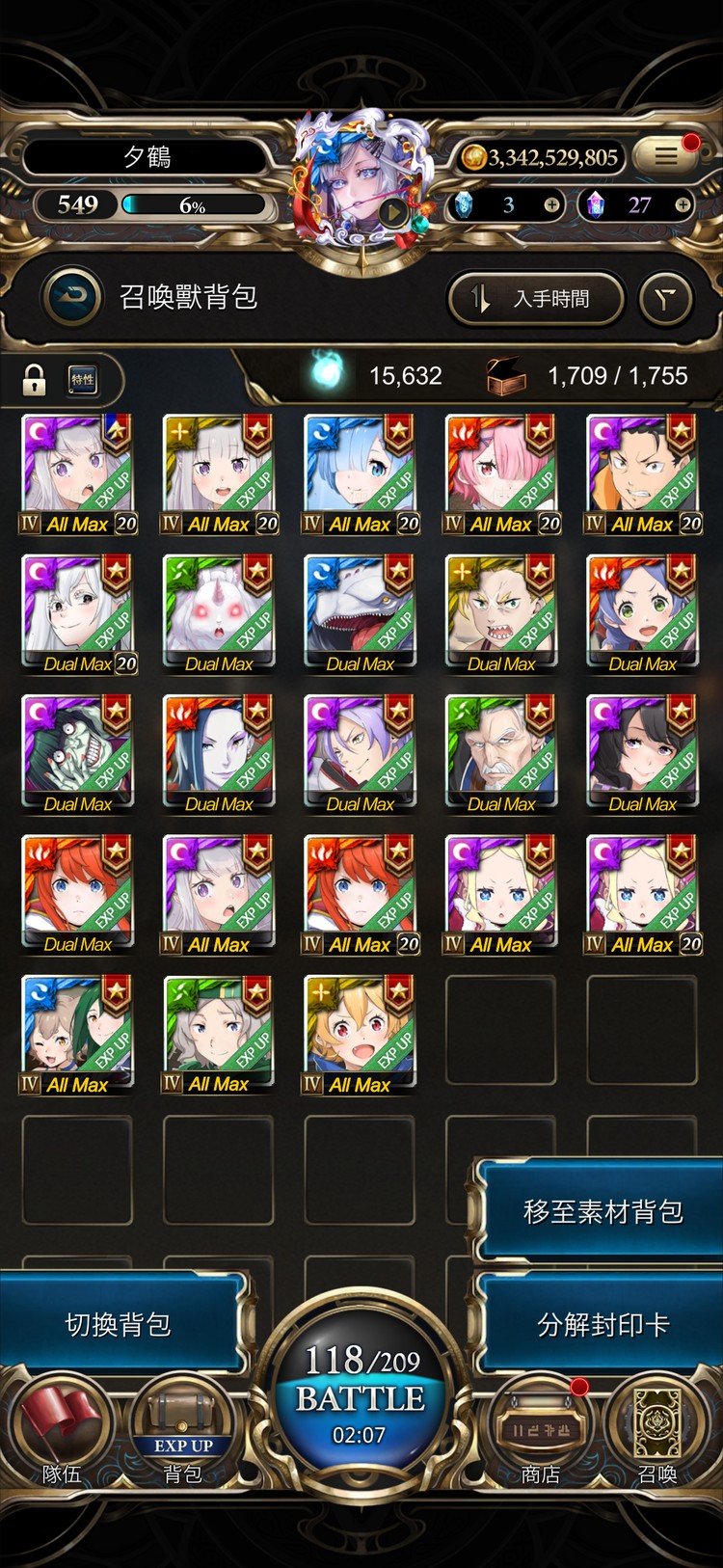Tap 分解封印卡 button
Screen dimensions: 723x1568
[602, 1324]
